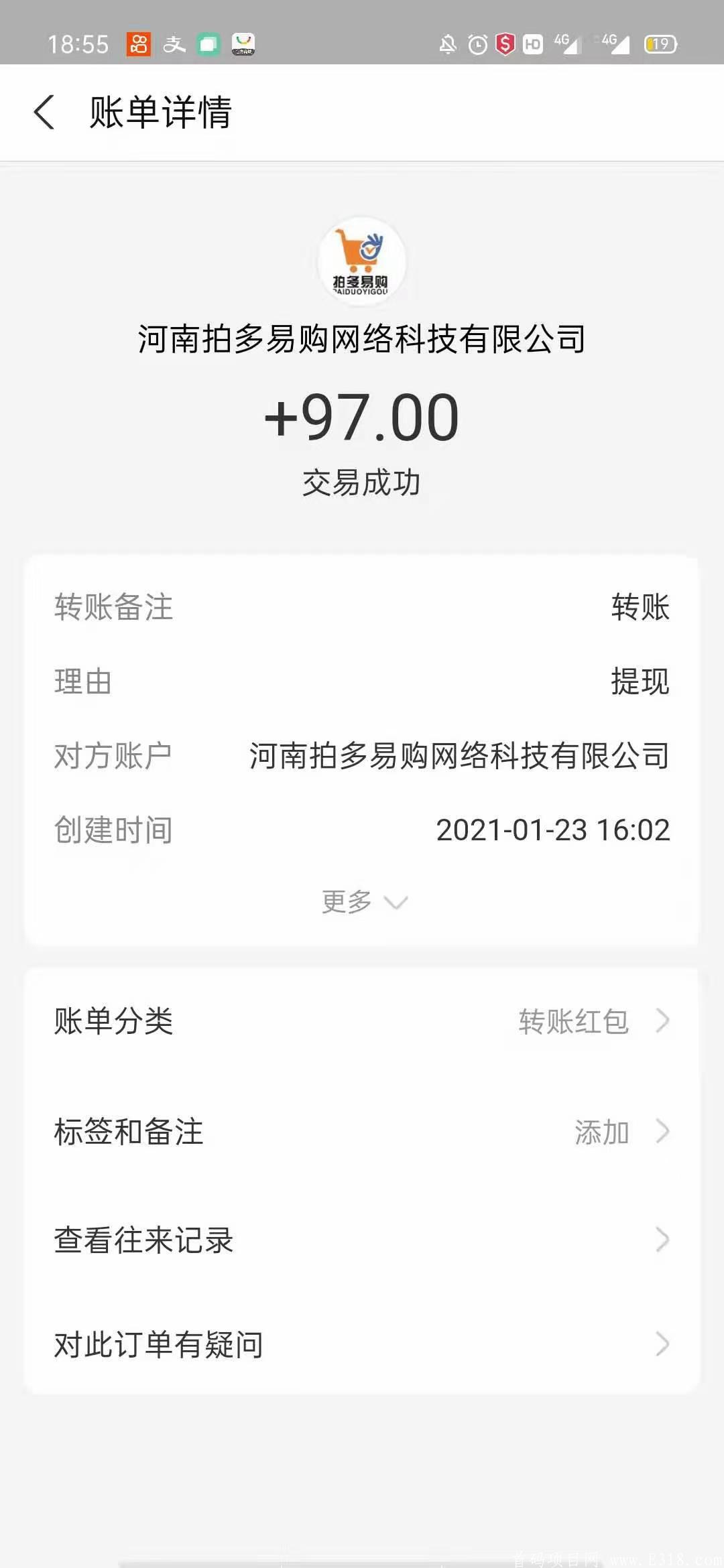Click the 对方账户 row

(362, 754)
